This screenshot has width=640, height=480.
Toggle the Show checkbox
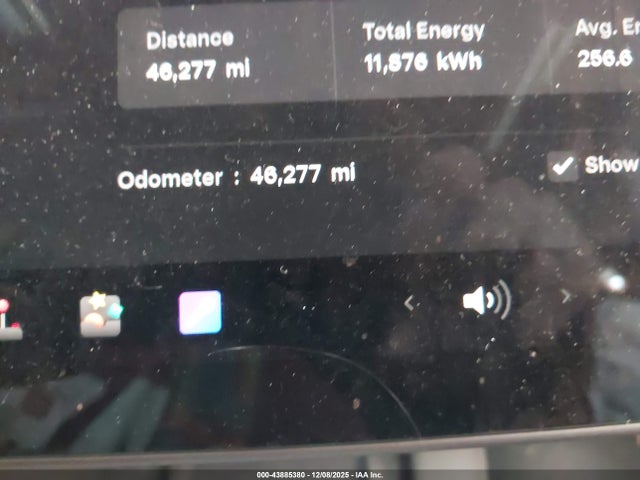[564, 166]
